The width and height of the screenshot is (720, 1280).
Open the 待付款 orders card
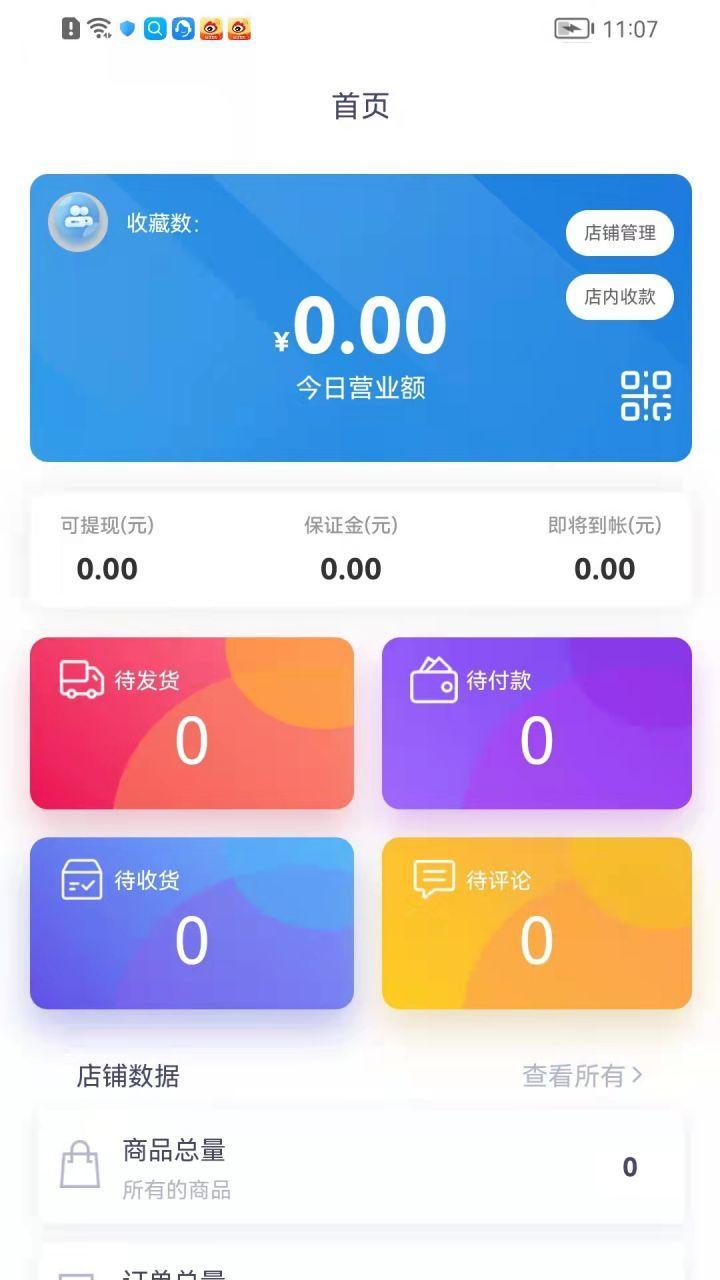tap(537, 723)
